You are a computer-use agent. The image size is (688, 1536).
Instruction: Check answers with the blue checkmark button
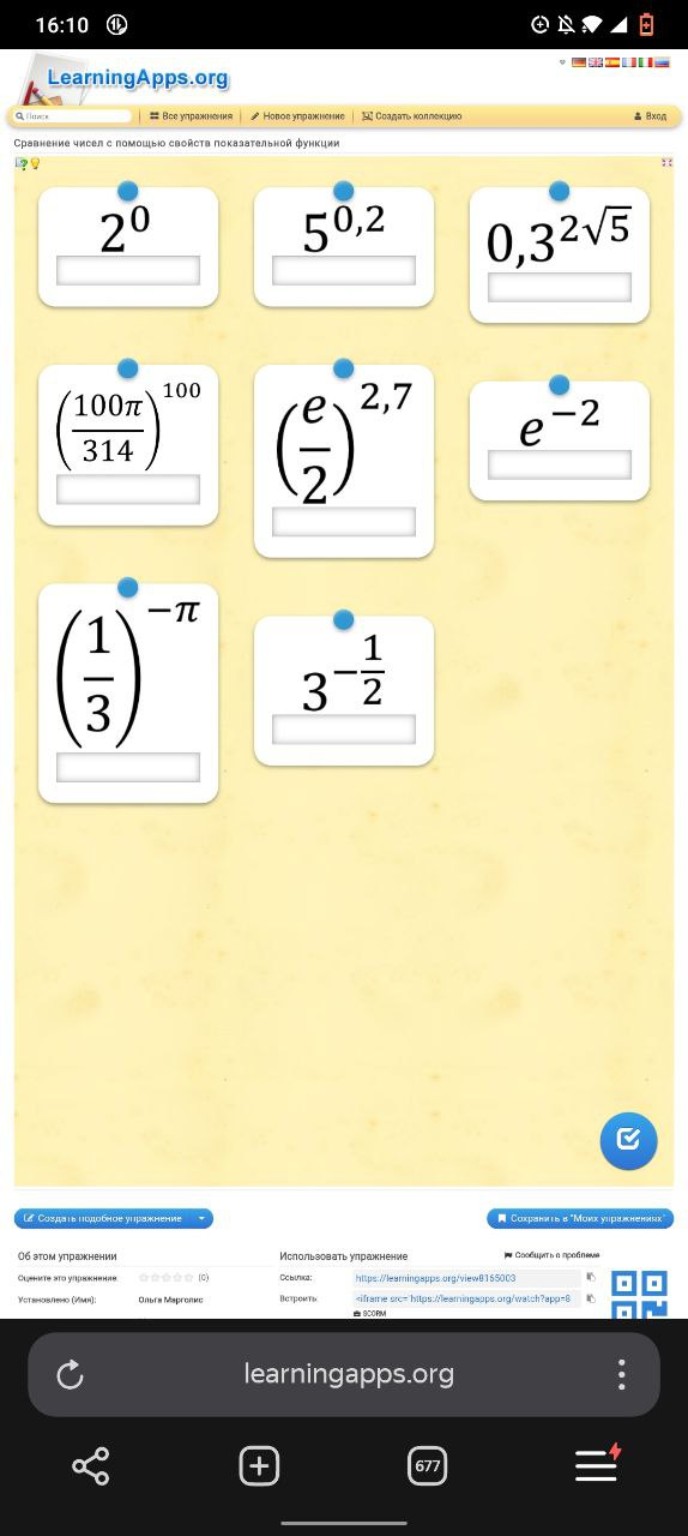628,1140
